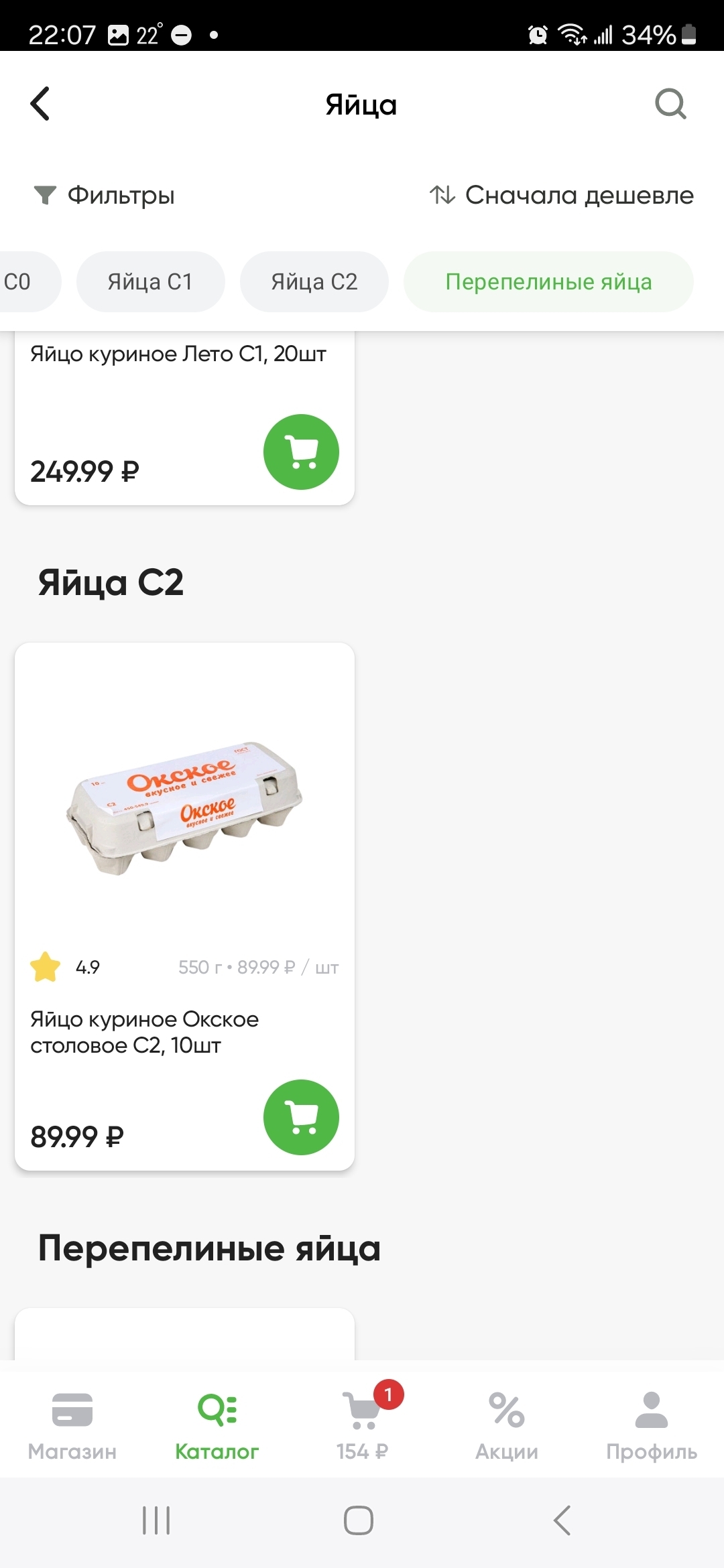This screenshot has height=1568, width=724.
Task: Go back using the header arrow
Action: point(40,105)
